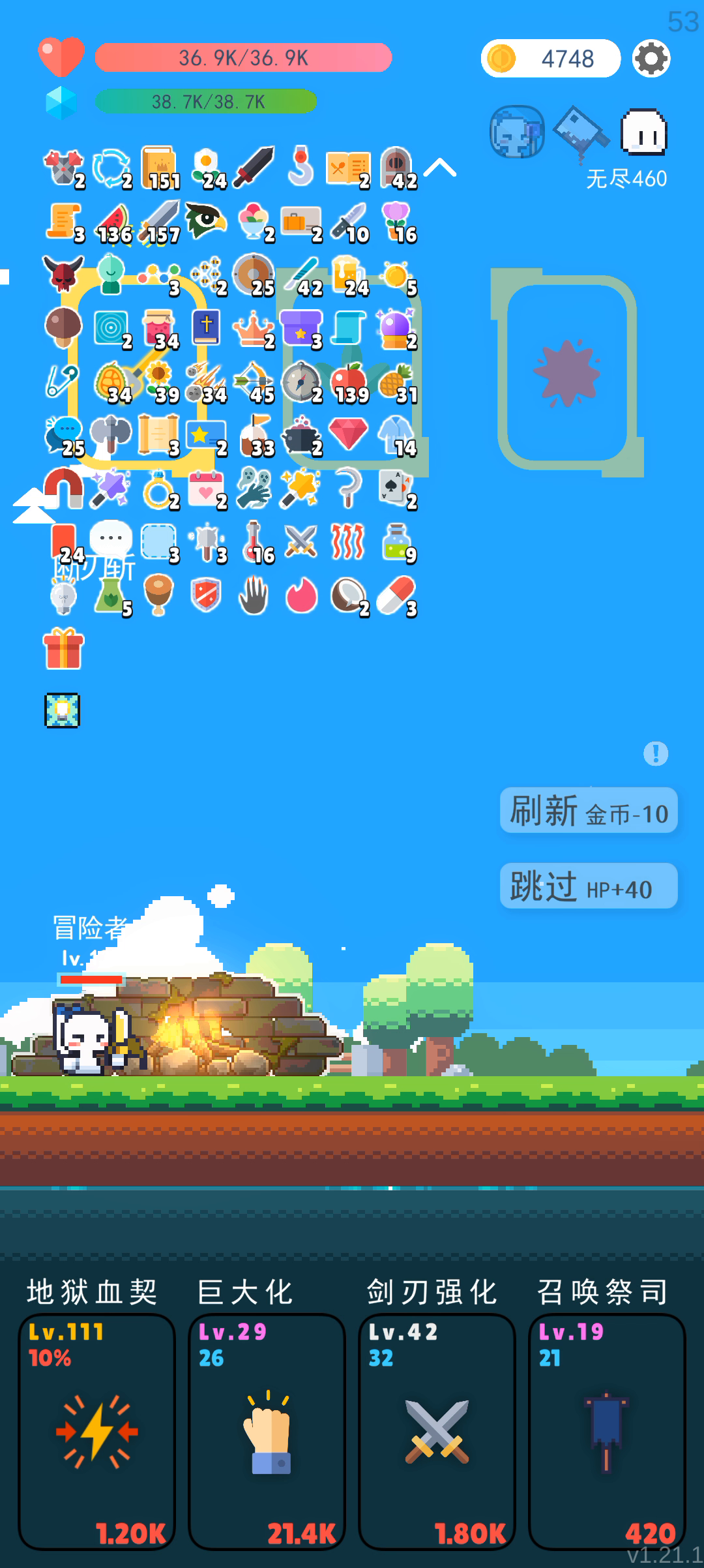Tap the white ghost icon
This screenshot has height=1568, width=704.
tap(643, 132)
